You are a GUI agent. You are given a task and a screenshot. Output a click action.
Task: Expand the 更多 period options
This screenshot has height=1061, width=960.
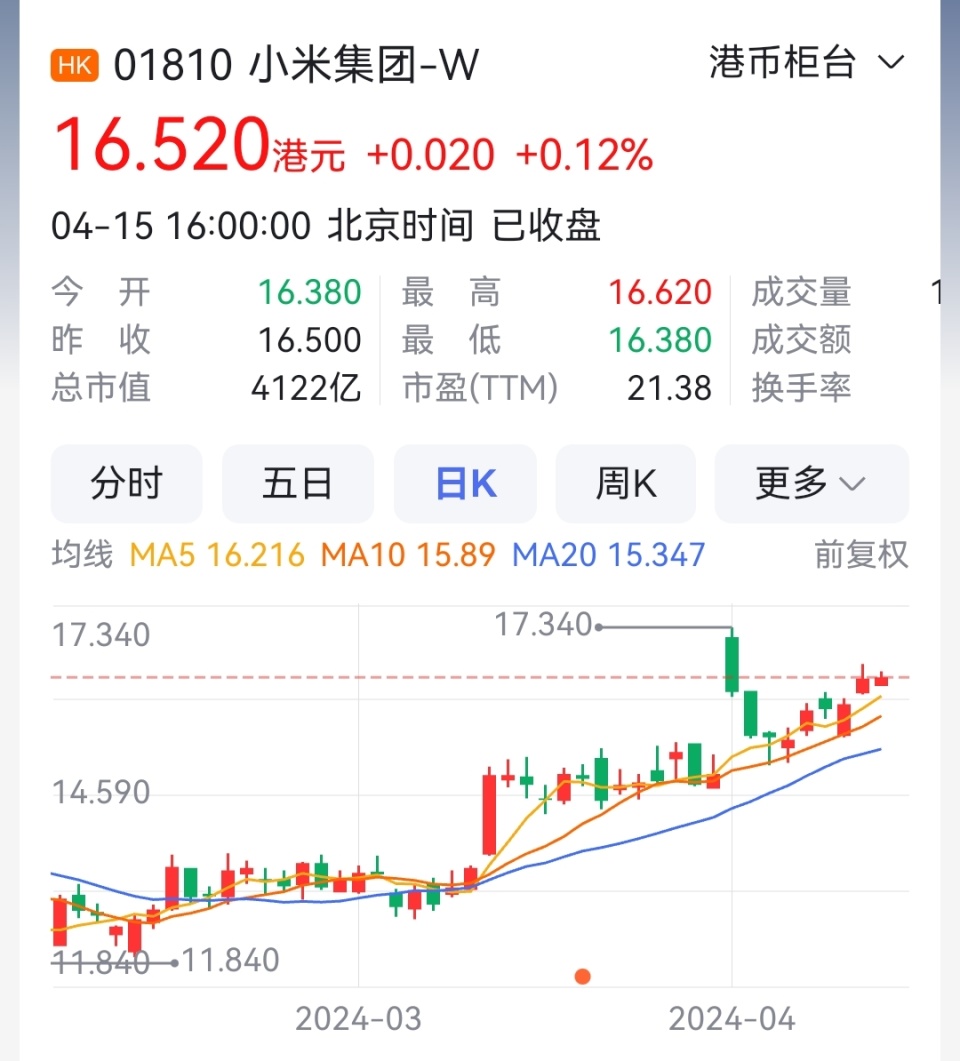(811, 484)
